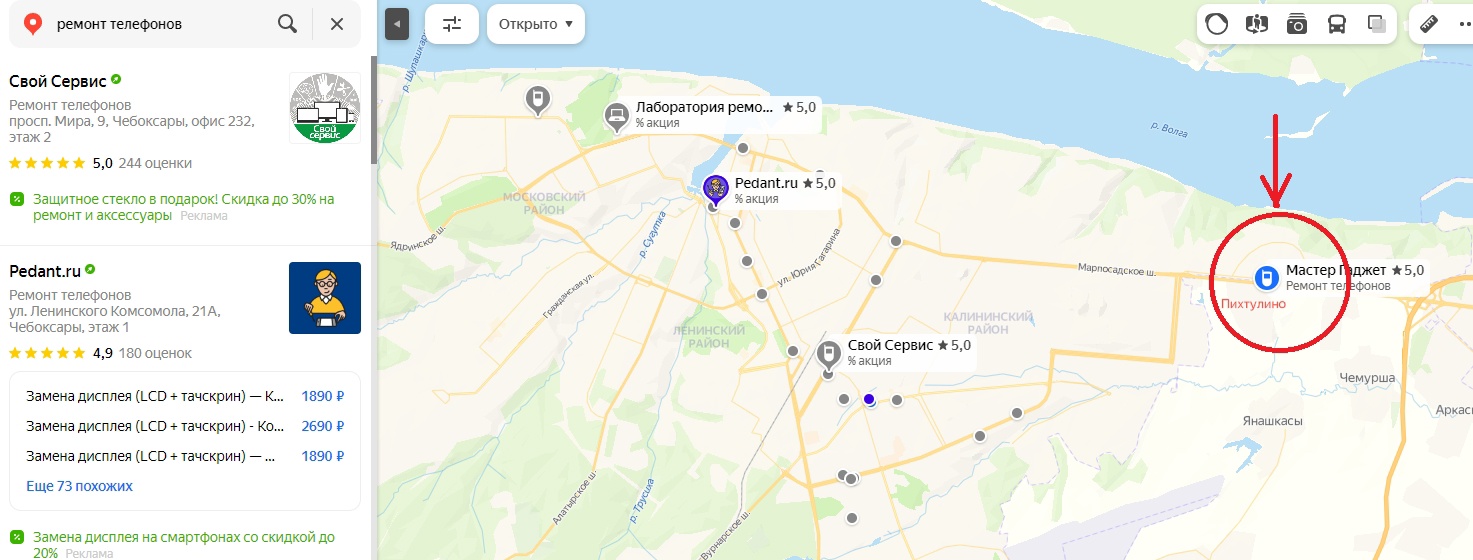Open the three-dots more menu

click(x=1464, y=24)
